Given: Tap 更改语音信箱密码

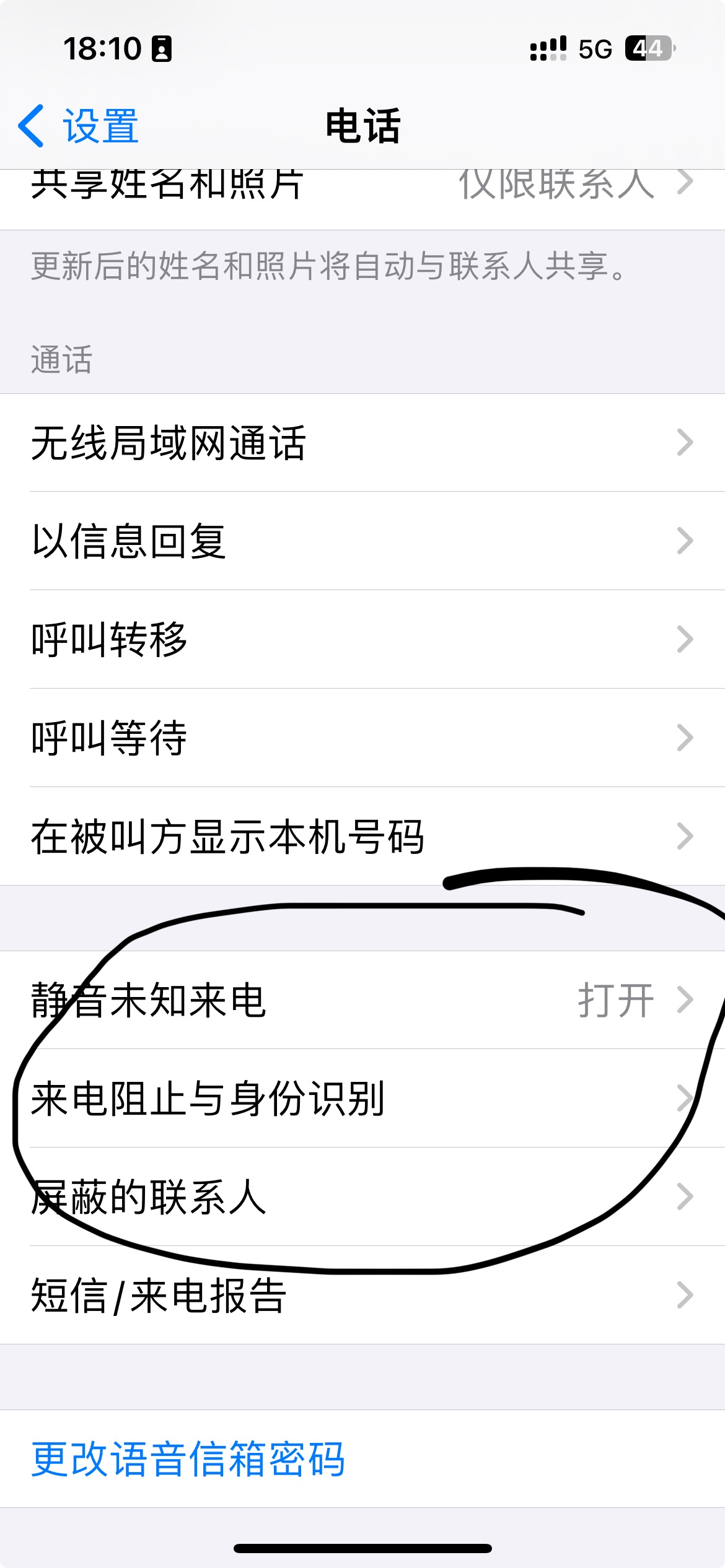Looking at the screenshot, I should click(x=188, y=1459).
